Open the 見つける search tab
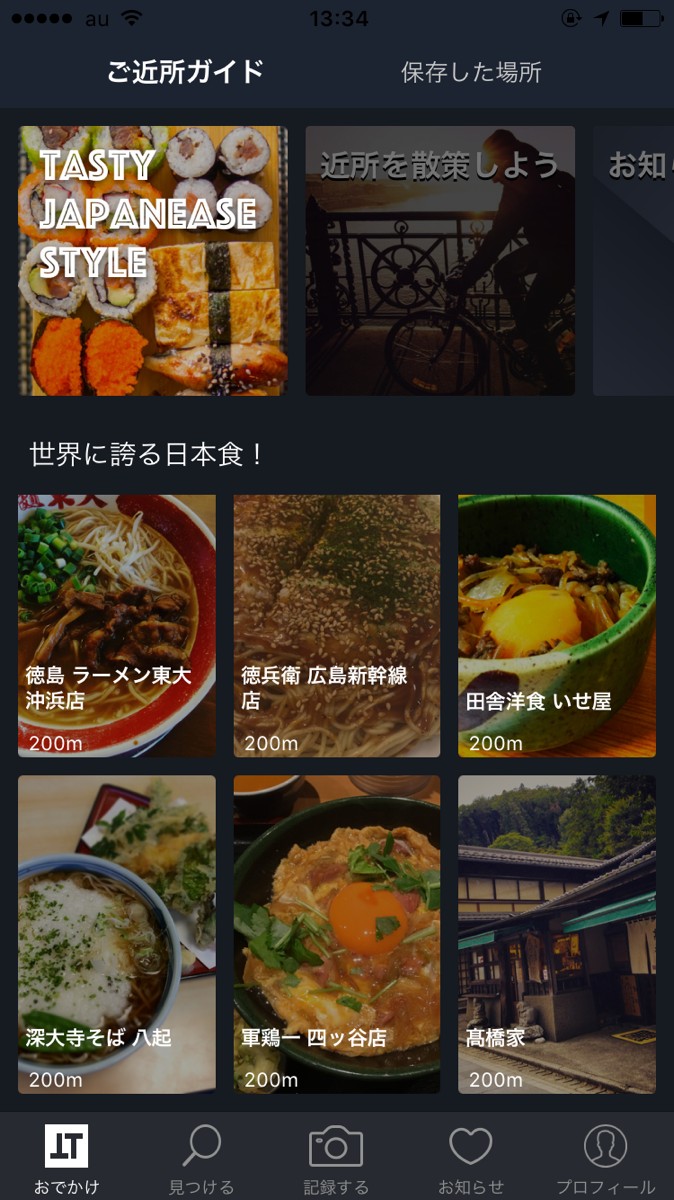Viewport: 674px width, 1200px height. tap(201, 1158)
